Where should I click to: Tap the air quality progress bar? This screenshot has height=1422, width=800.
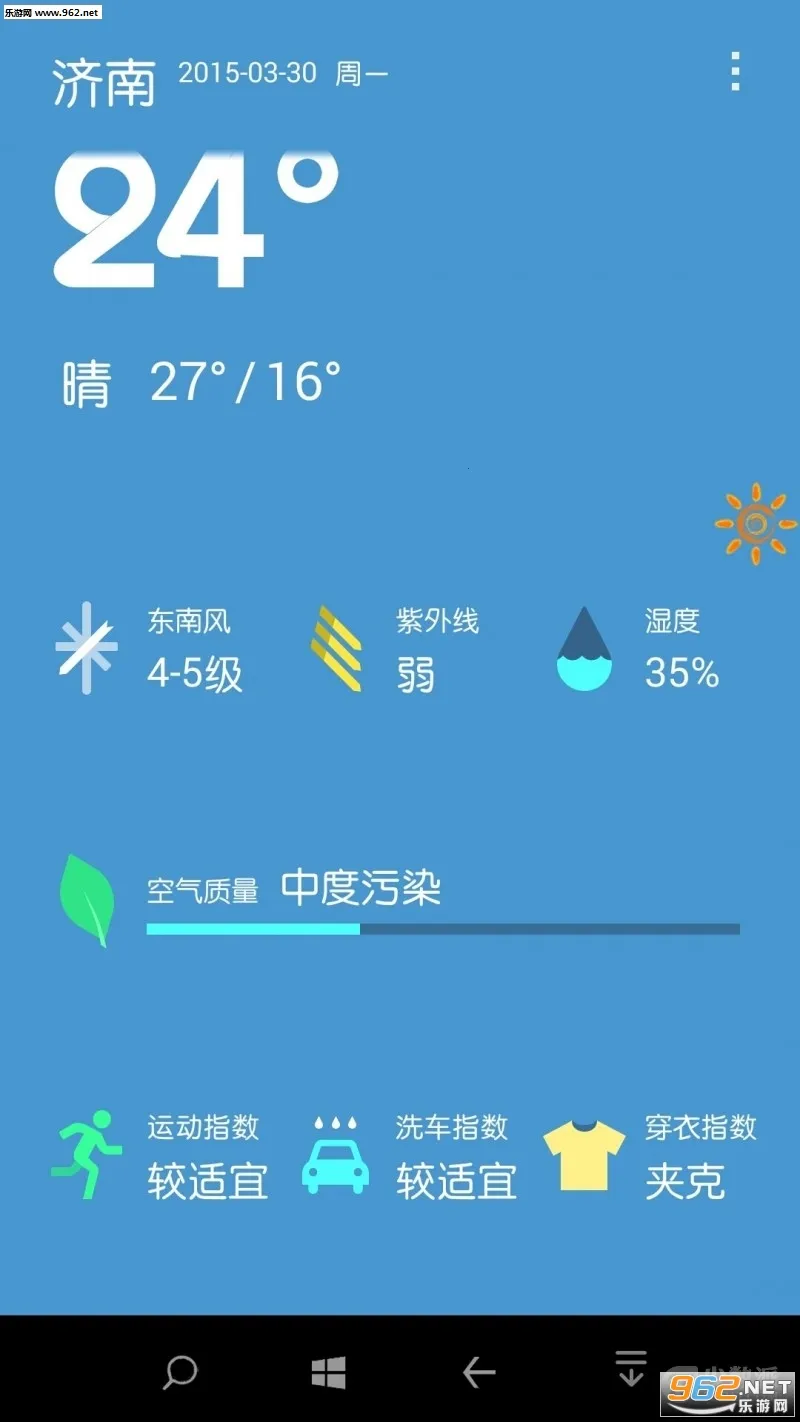(x=443, y=929)
